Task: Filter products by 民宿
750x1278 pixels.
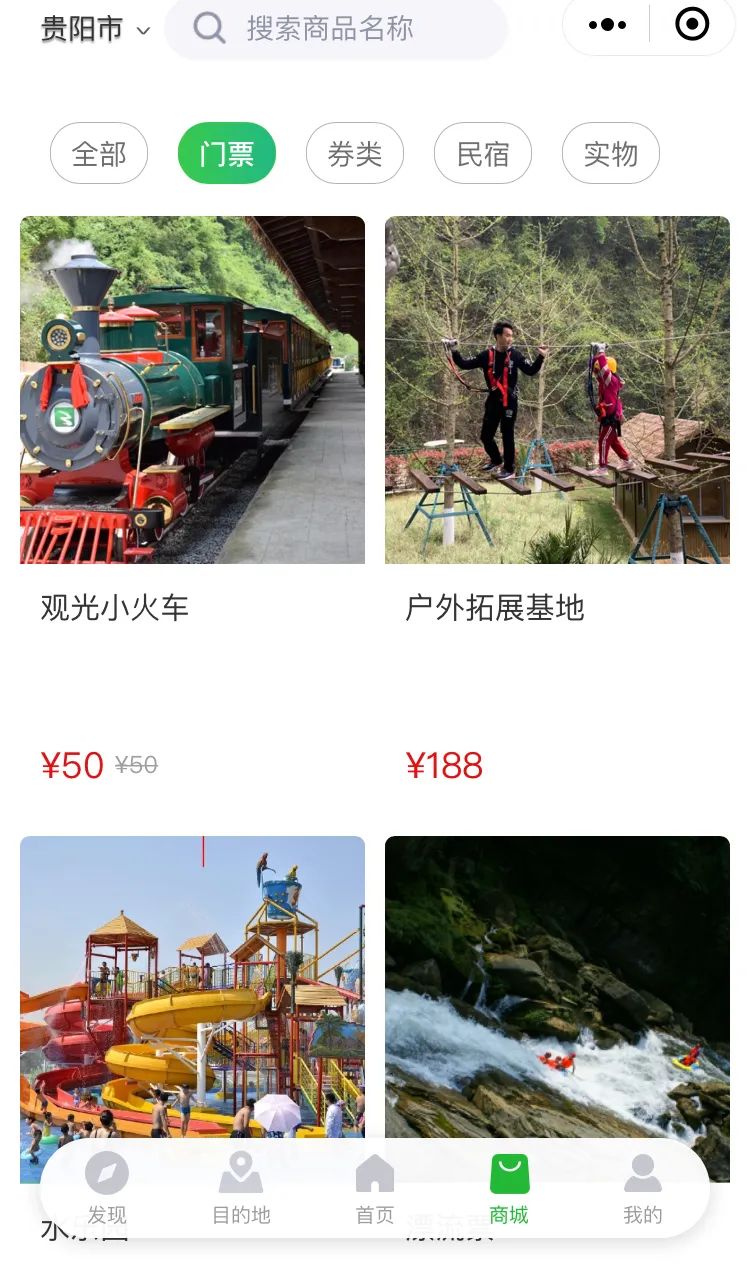Action: pyautogui.click(x=483, y=154)
